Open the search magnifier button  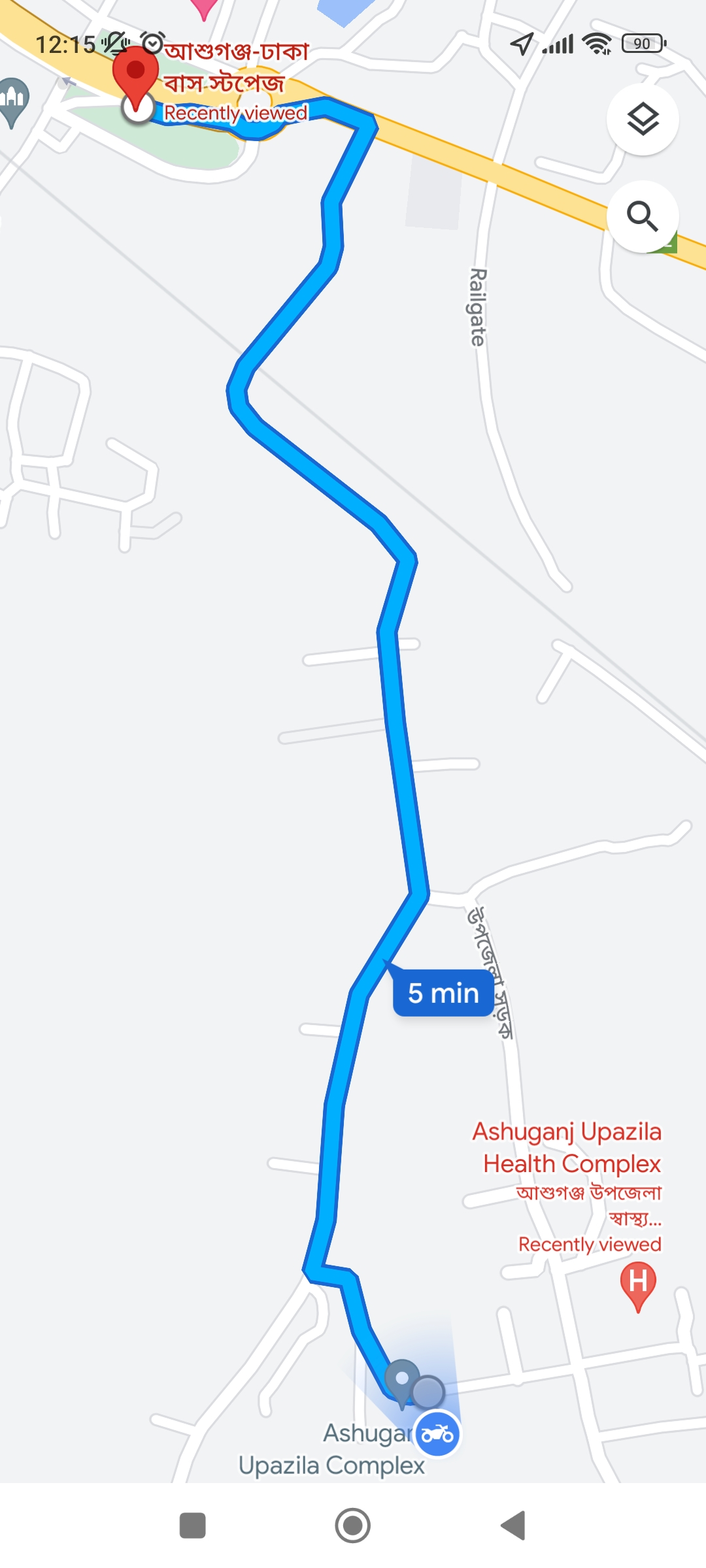643,216
